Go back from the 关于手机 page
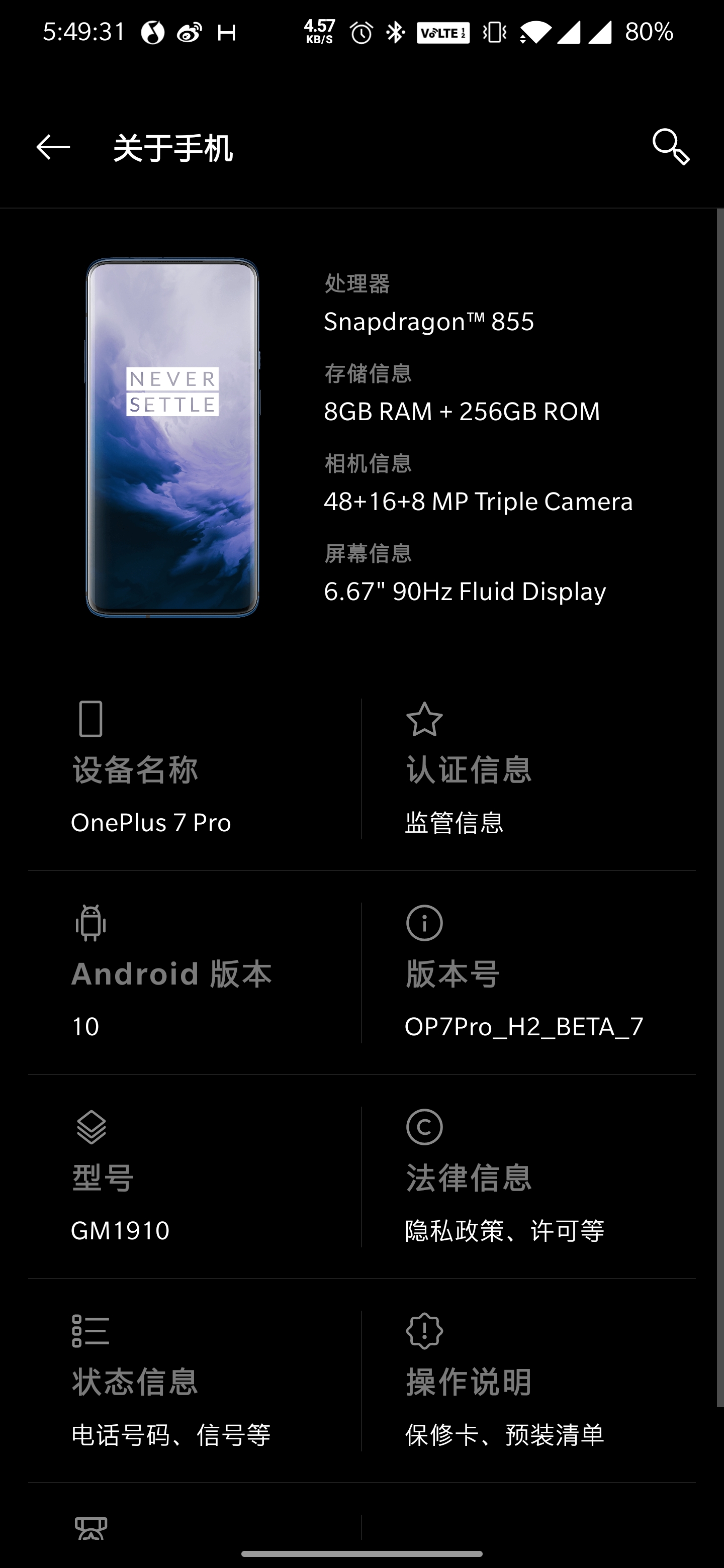 point(53,148)
